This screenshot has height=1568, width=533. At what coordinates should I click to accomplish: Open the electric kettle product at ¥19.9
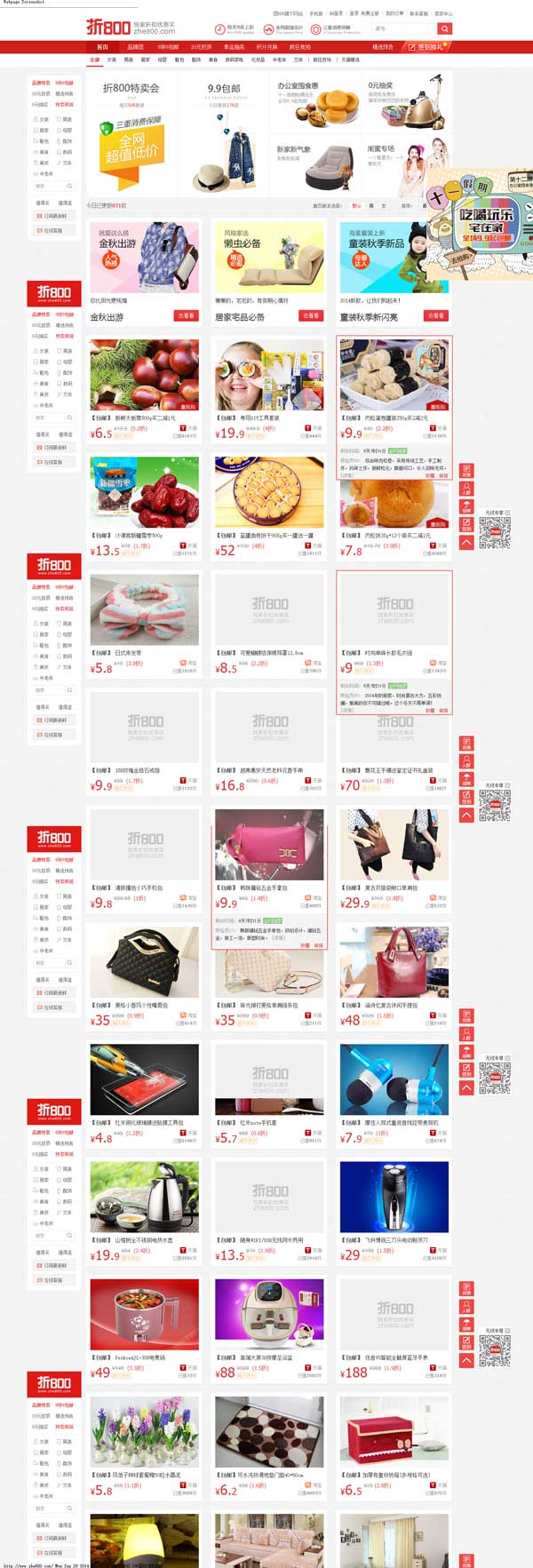pyautogui.click(x=144, y=1197)
